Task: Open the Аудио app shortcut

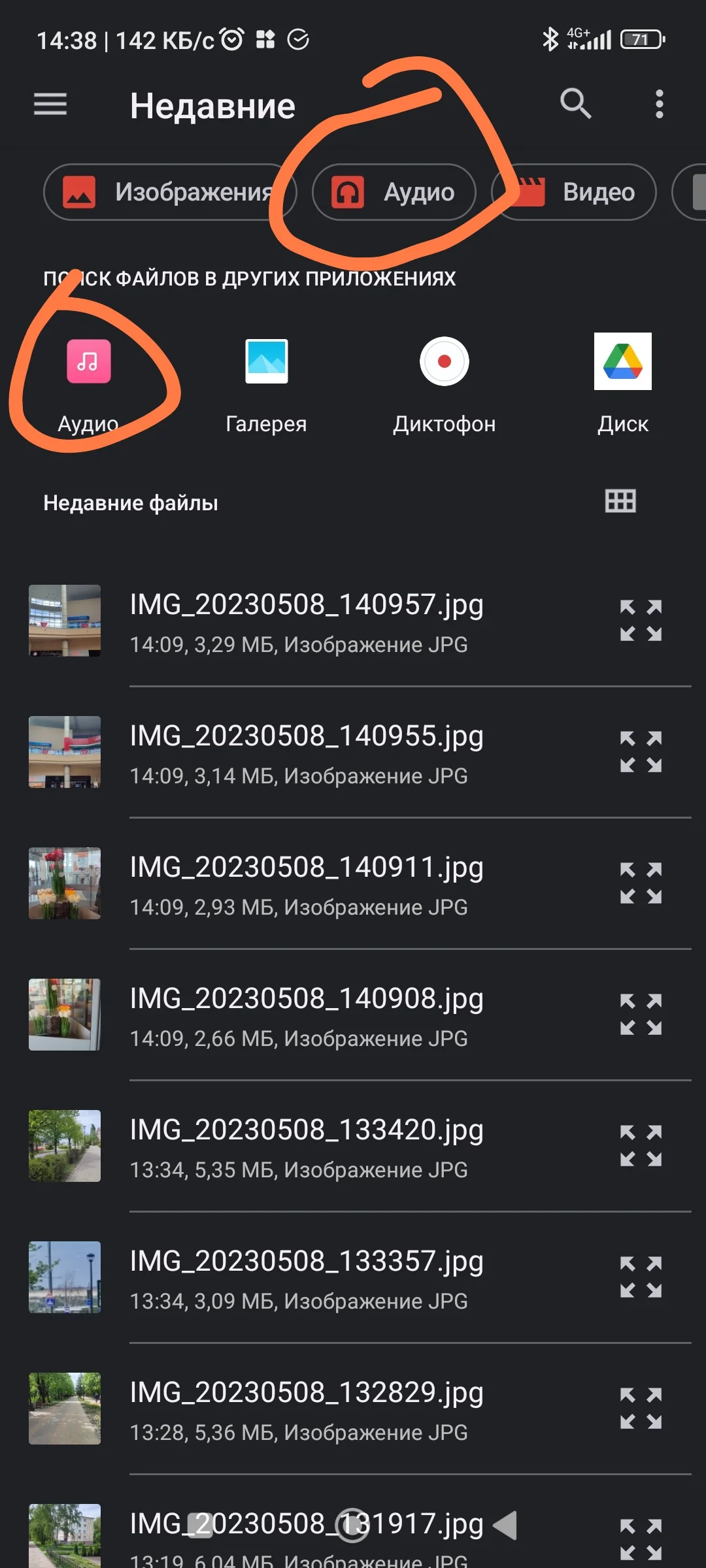Action: 88,362
